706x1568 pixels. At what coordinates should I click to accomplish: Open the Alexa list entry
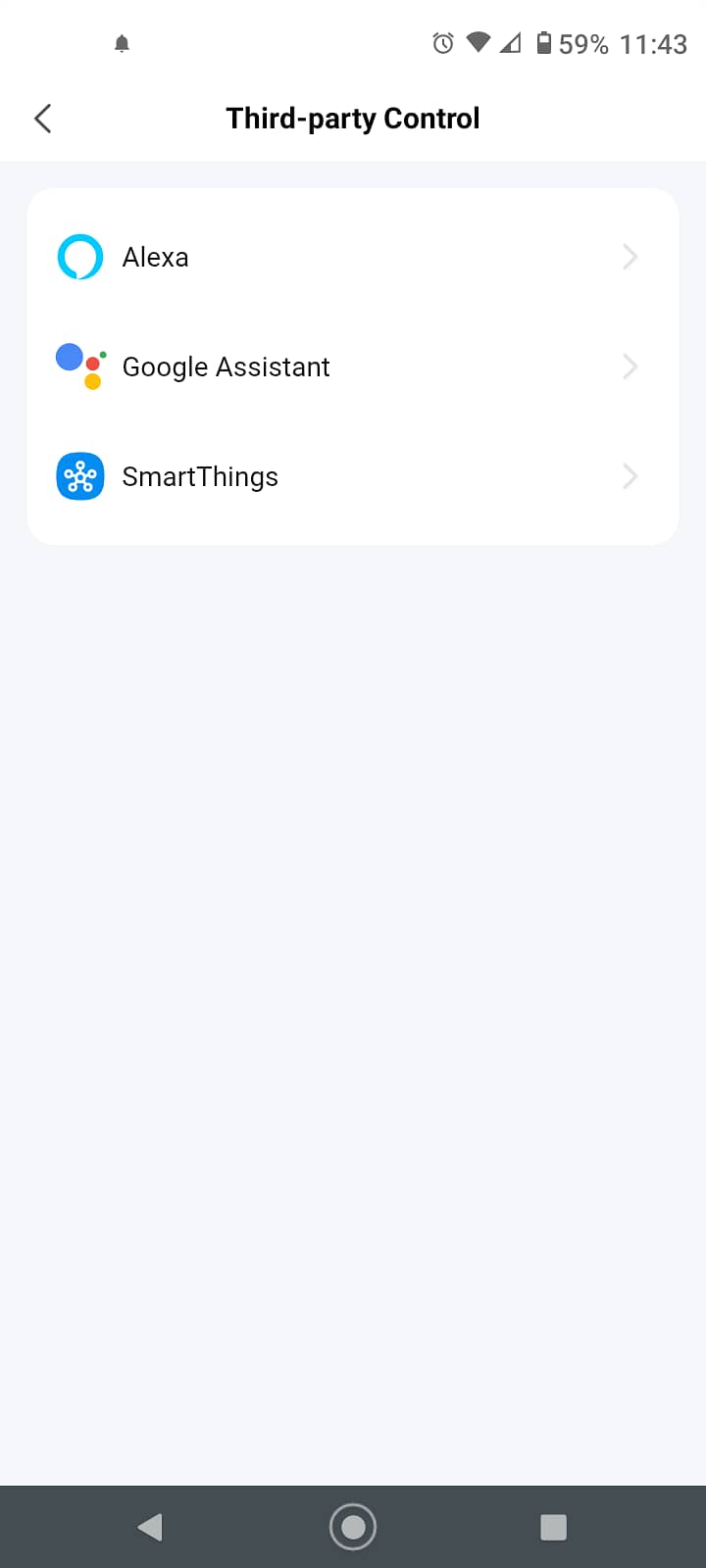pos(155,257)
